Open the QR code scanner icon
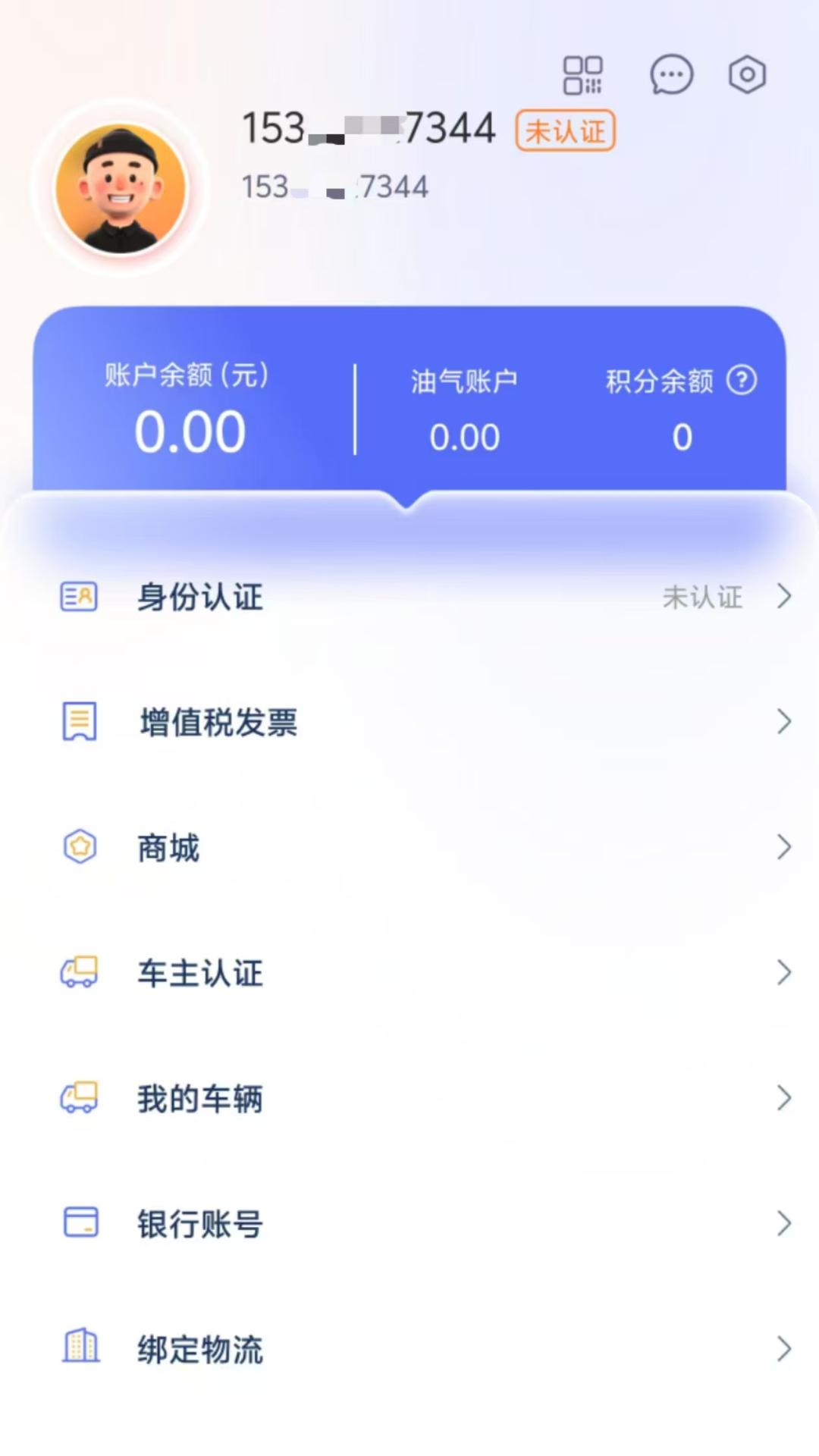Screen dimensions: 819x1456 pyautogui.click(x=584, y=74)
